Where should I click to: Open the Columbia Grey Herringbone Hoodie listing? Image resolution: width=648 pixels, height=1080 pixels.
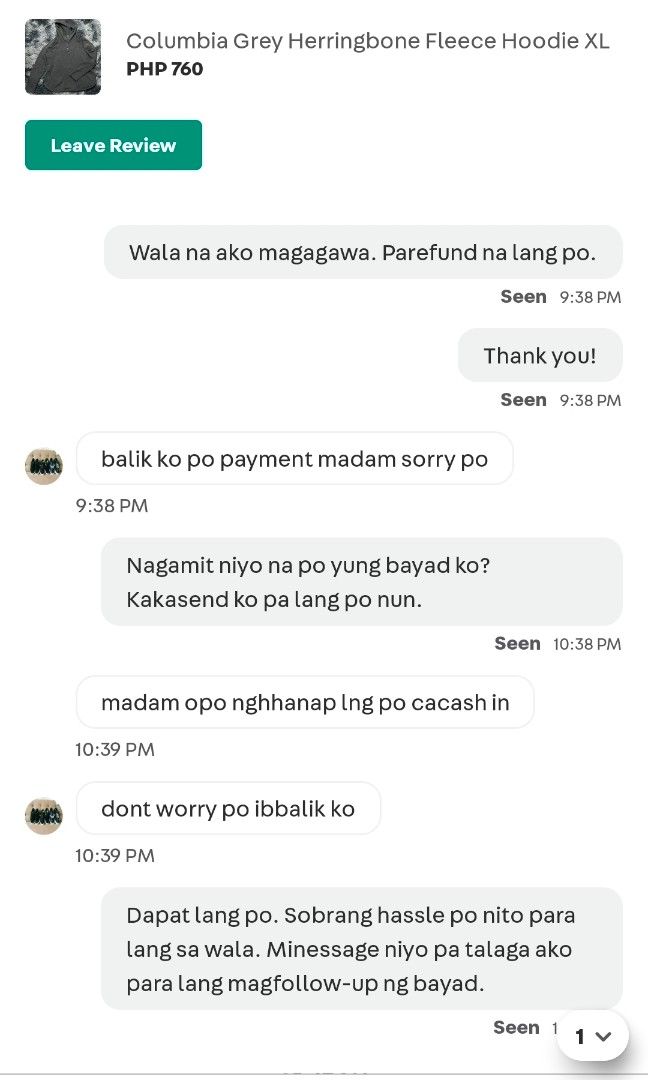[368, 41]
